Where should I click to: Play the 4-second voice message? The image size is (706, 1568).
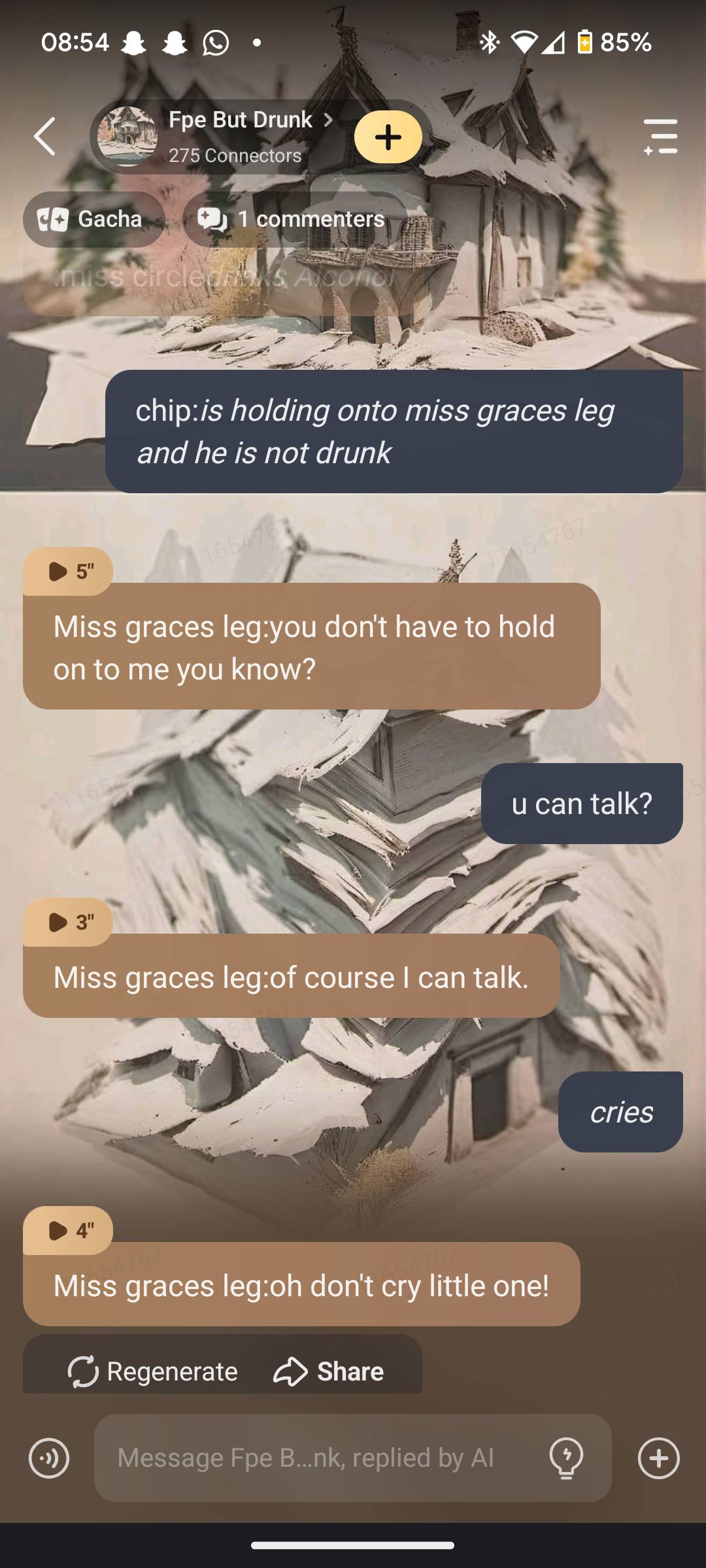(68, 1230)
